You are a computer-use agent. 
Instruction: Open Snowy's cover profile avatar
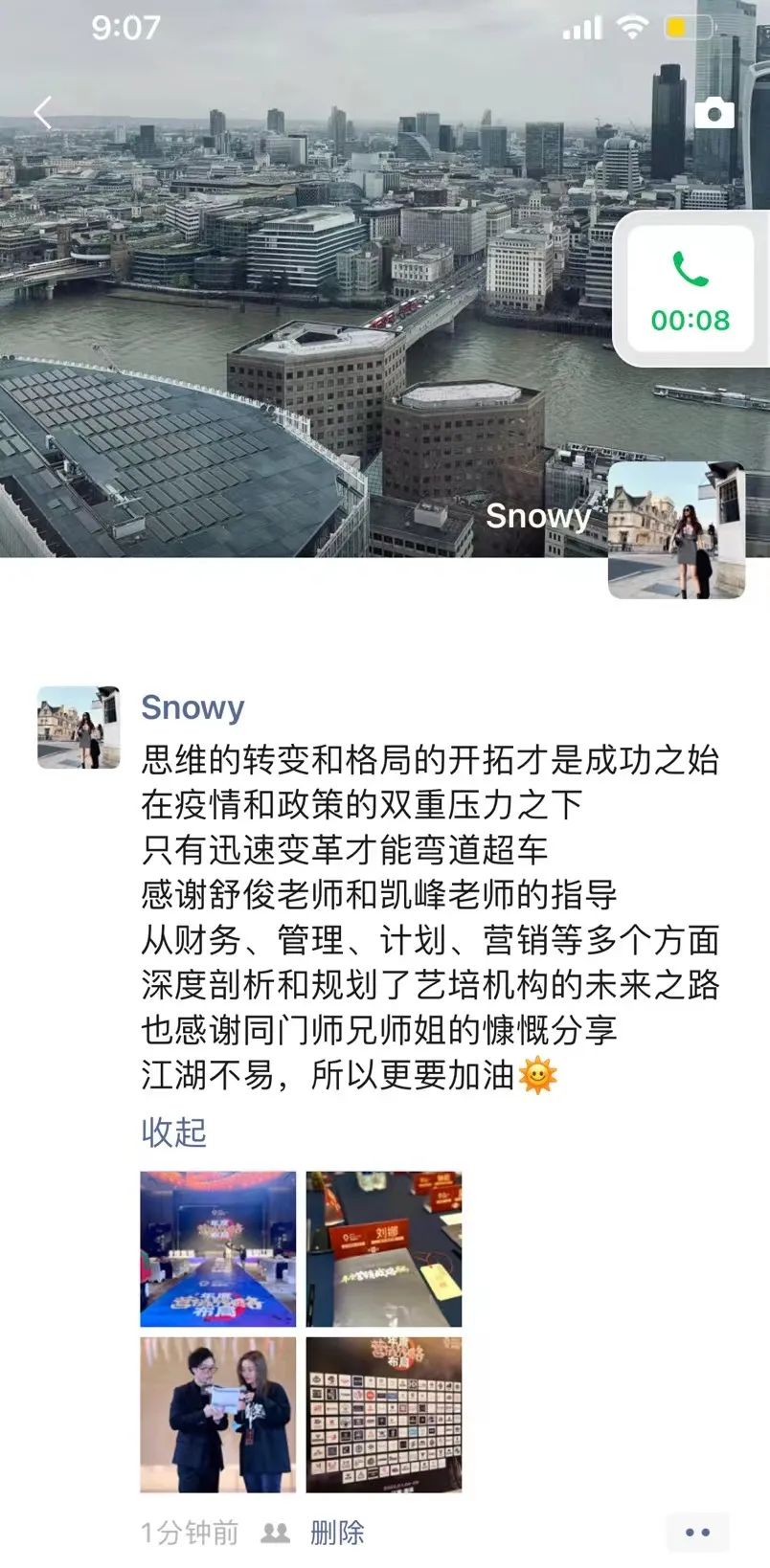[676, 530]
